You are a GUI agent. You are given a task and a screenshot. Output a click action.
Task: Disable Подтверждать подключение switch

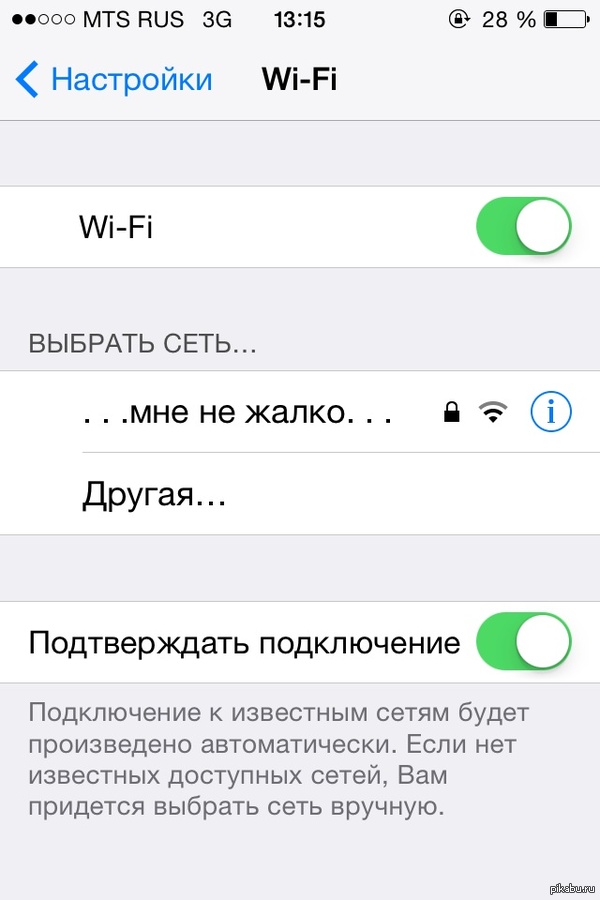click(x=522, y=642)
